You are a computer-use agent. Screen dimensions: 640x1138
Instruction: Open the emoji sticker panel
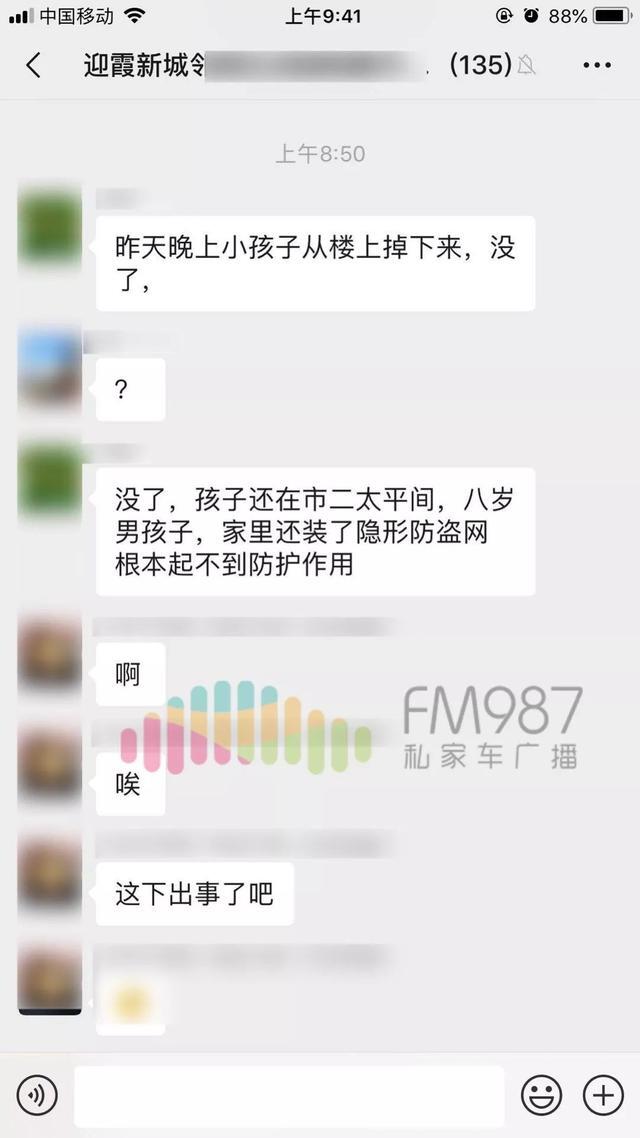point(541,1096)
